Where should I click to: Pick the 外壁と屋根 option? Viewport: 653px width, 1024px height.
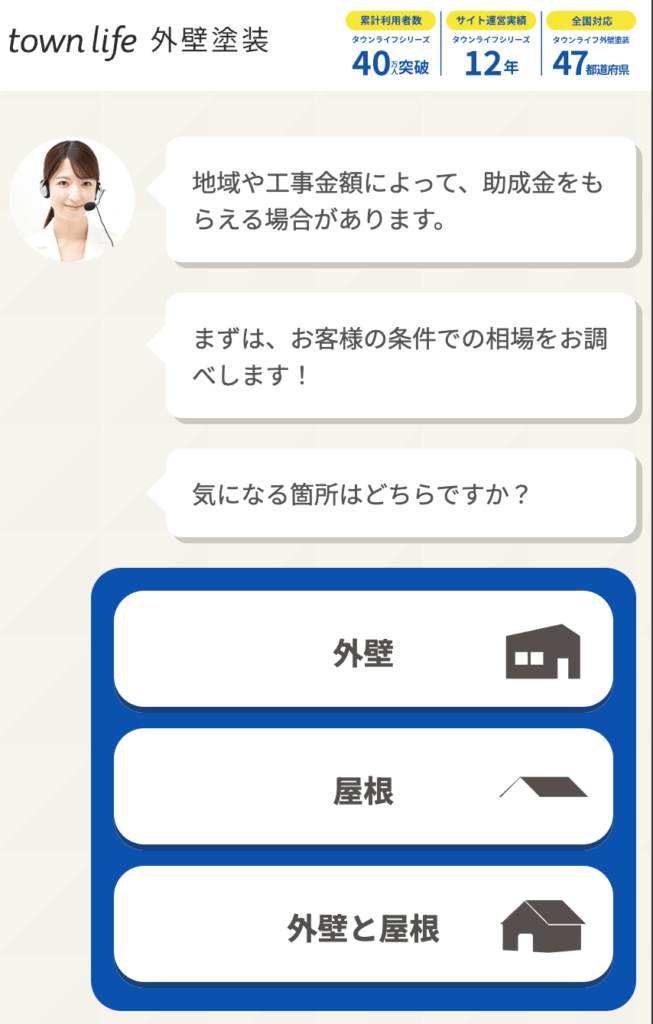[x=363, y=925]
